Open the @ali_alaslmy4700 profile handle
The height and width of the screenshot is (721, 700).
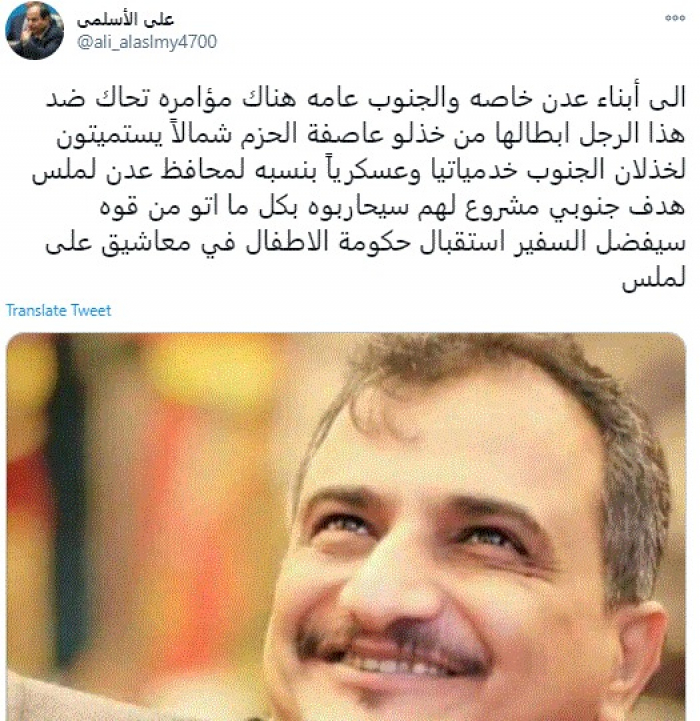point(146,41)
